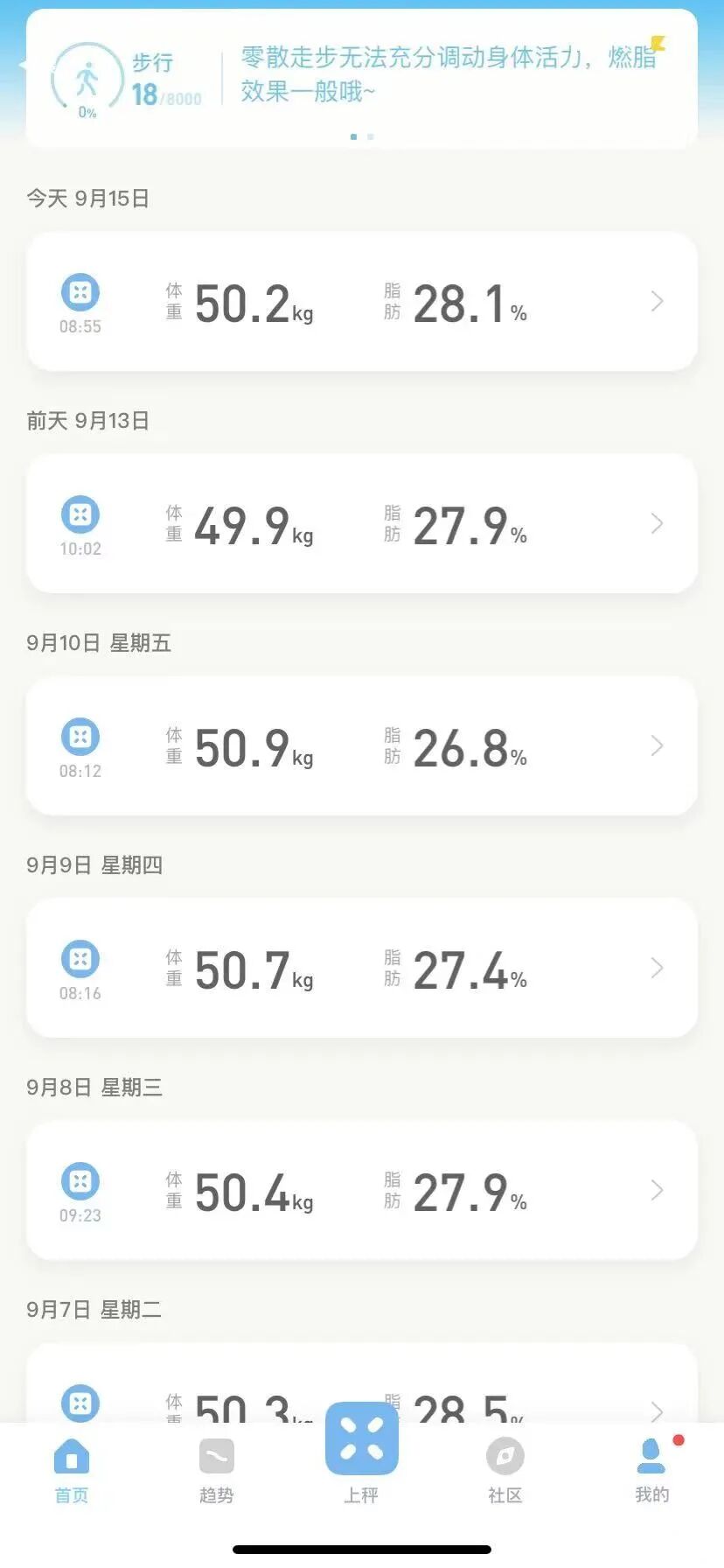The height and width of the screenshot is (1568, 724).
Task: View the 9月10日 50.9kg record
Action: click(362, 746)
